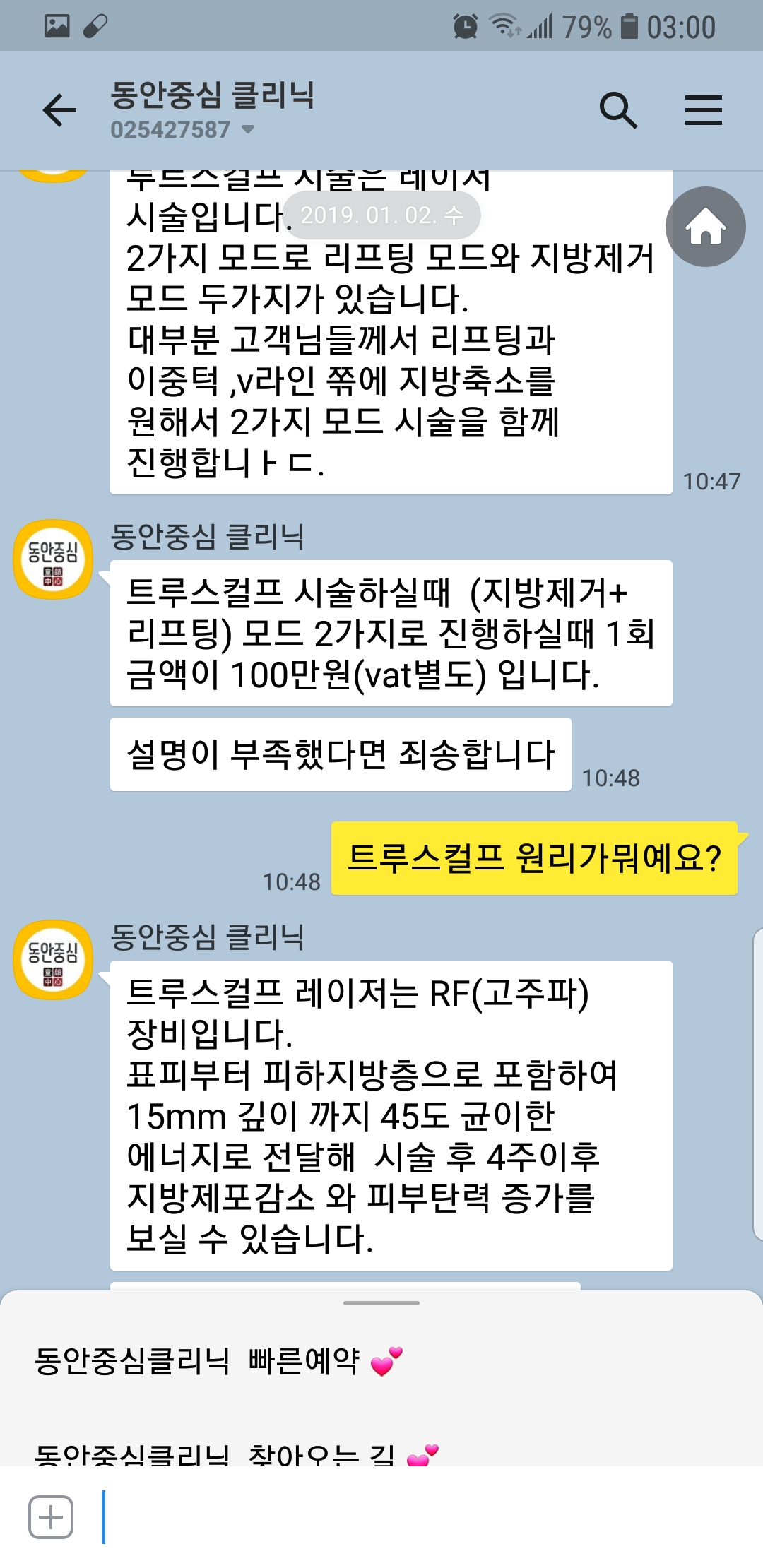The image size is (763, 1568).
Task: Tap the floating home button
Action: (x=705, y=227)
